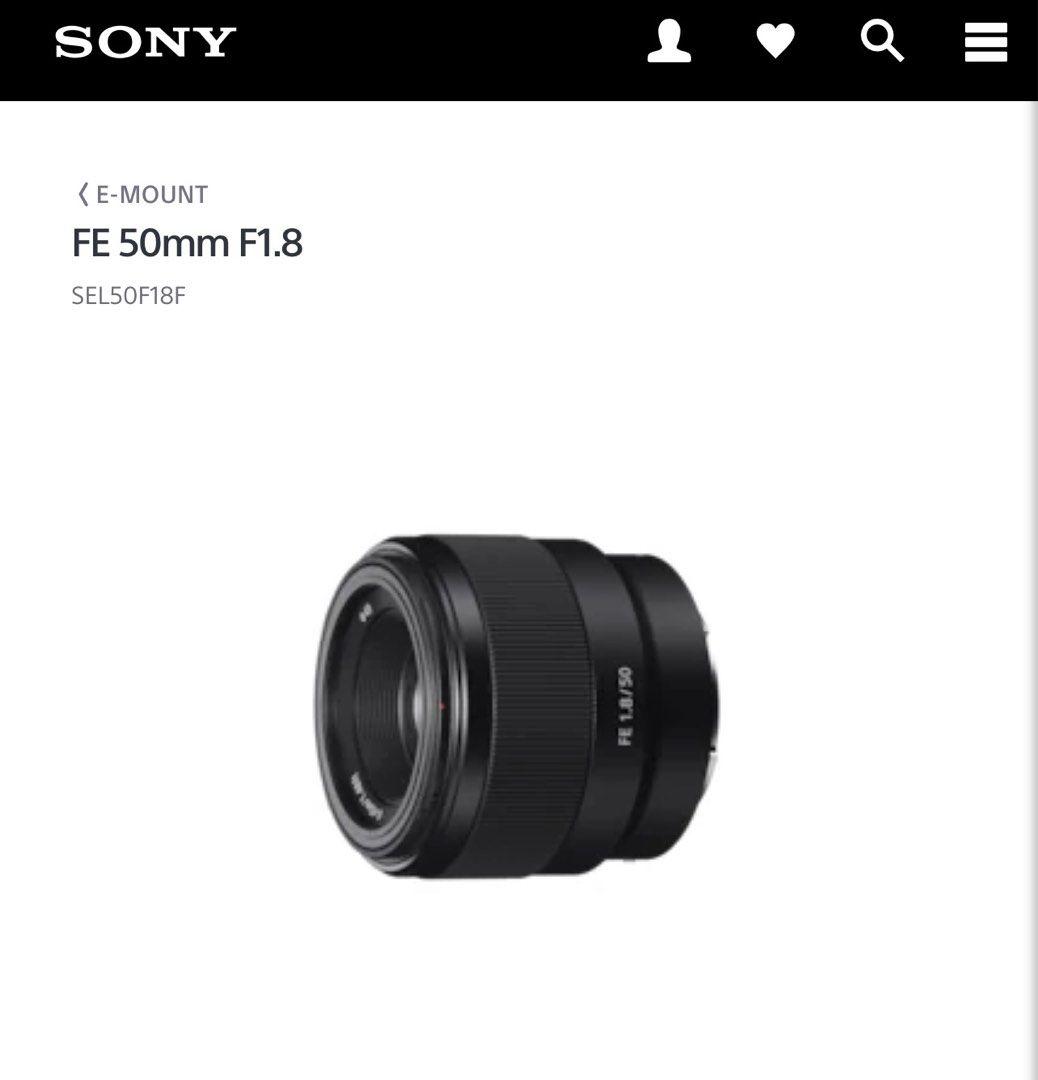The height and width of the screenshot is (1080, 1038).
Task: Click the FE 50mm F1.8 product title
Action: click(189, 242)
